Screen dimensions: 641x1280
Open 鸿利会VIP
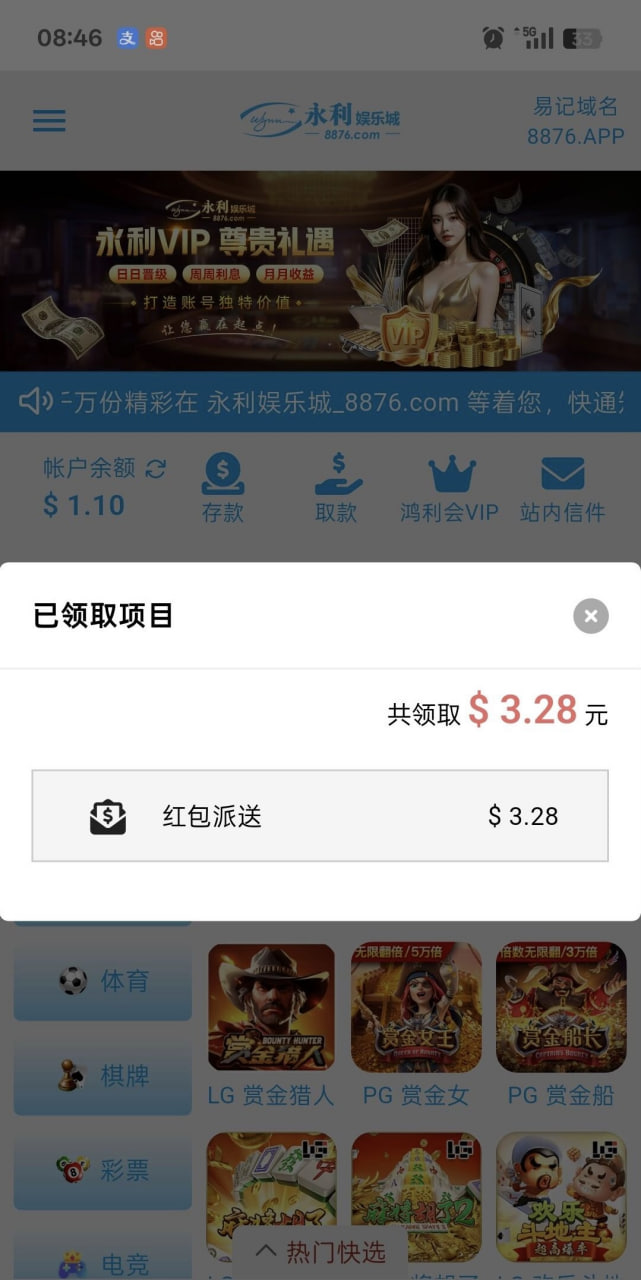(x=449, y=488)
